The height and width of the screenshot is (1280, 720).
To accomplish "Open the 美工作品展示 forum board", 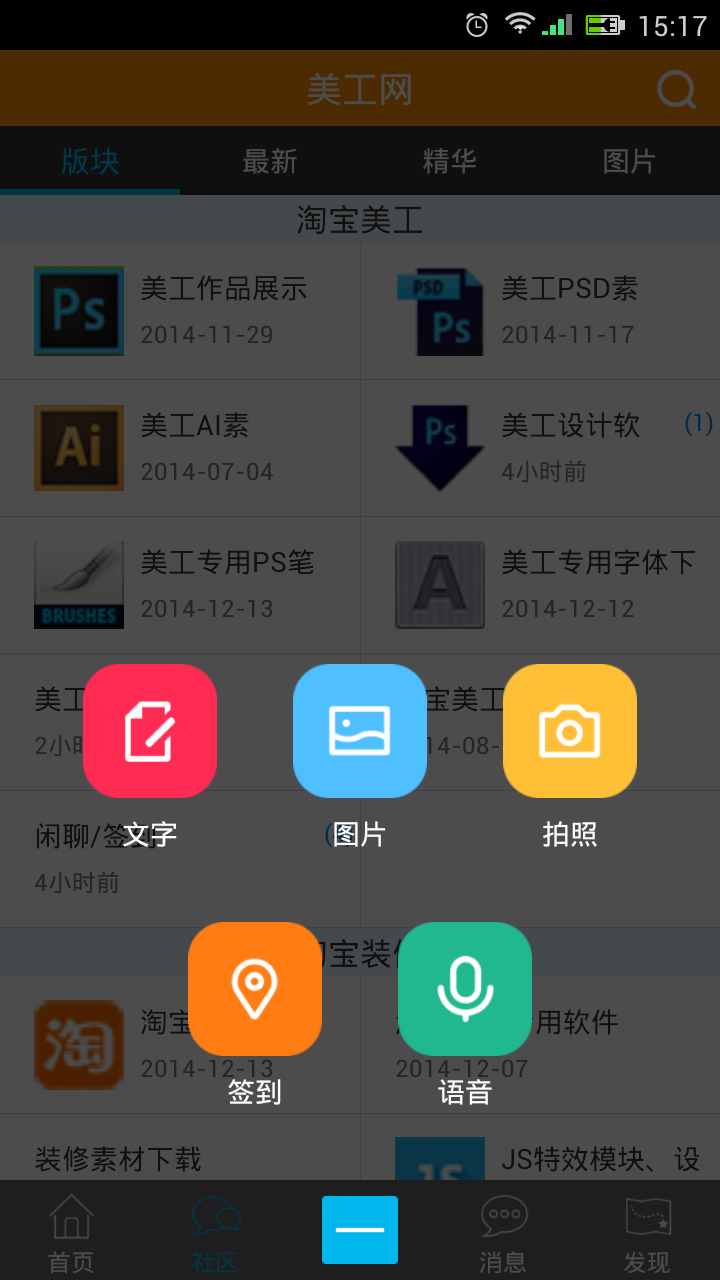I will point(180,311).
